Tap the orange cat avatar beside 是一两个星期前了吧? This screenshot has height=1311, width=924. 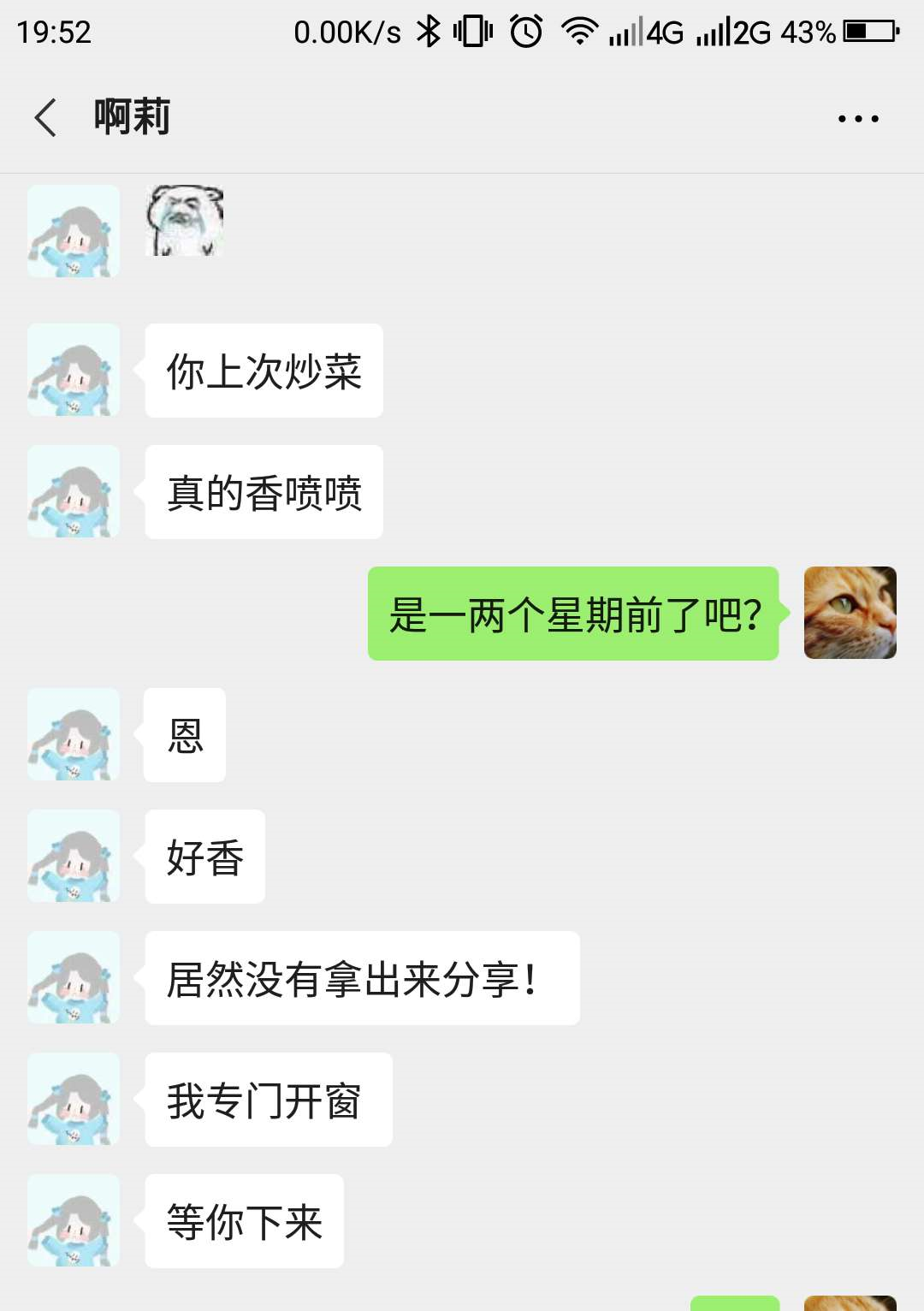850,613
